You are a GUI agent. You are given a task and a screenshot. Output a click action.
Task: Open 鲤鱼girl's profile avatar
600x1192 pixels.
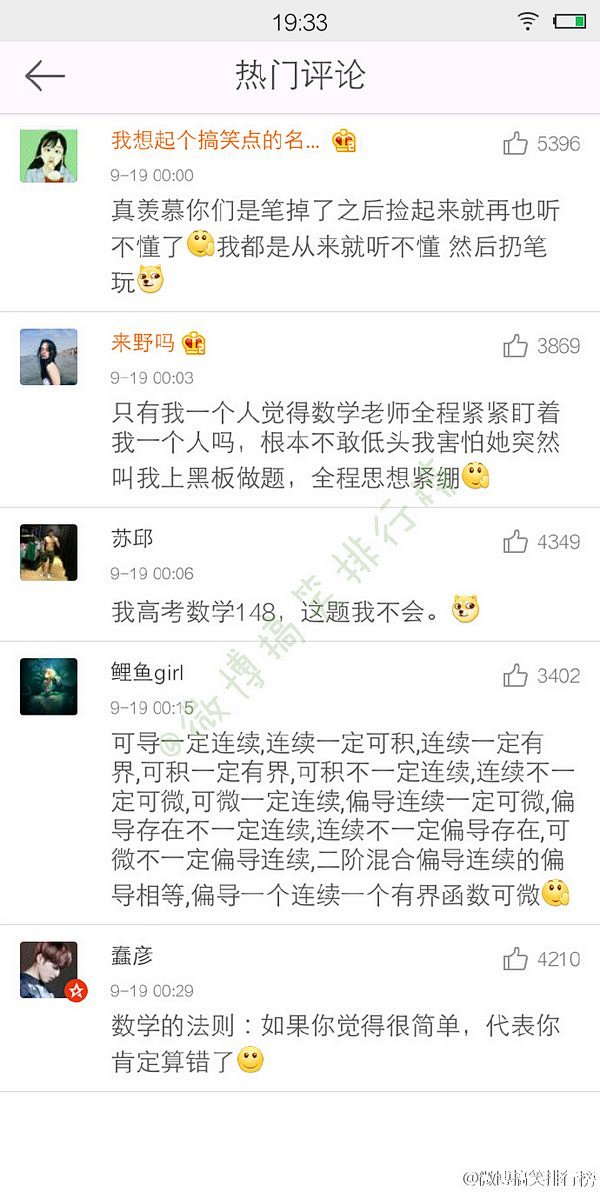click(x=49, y=686)
